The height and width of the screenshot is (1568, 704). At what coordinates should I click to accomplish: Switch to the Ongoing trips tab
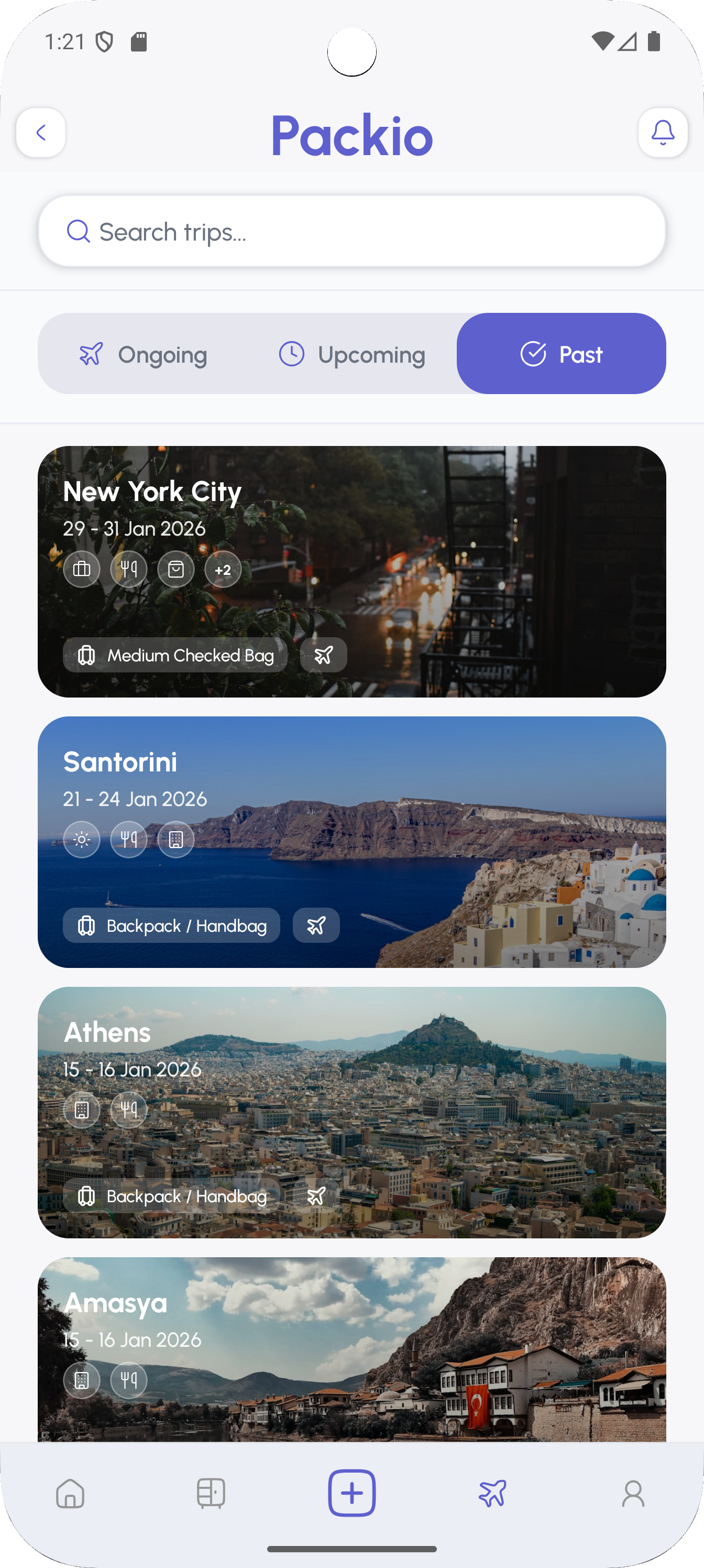pos(144,354)
